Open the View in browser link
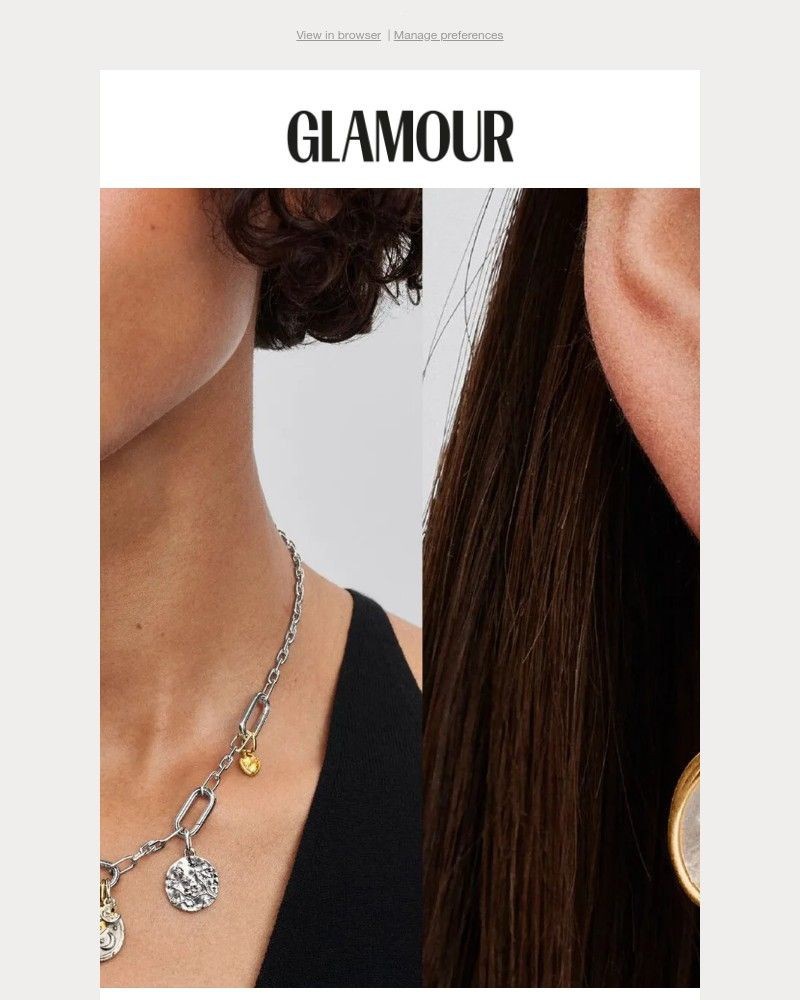 tap(338, 35)
